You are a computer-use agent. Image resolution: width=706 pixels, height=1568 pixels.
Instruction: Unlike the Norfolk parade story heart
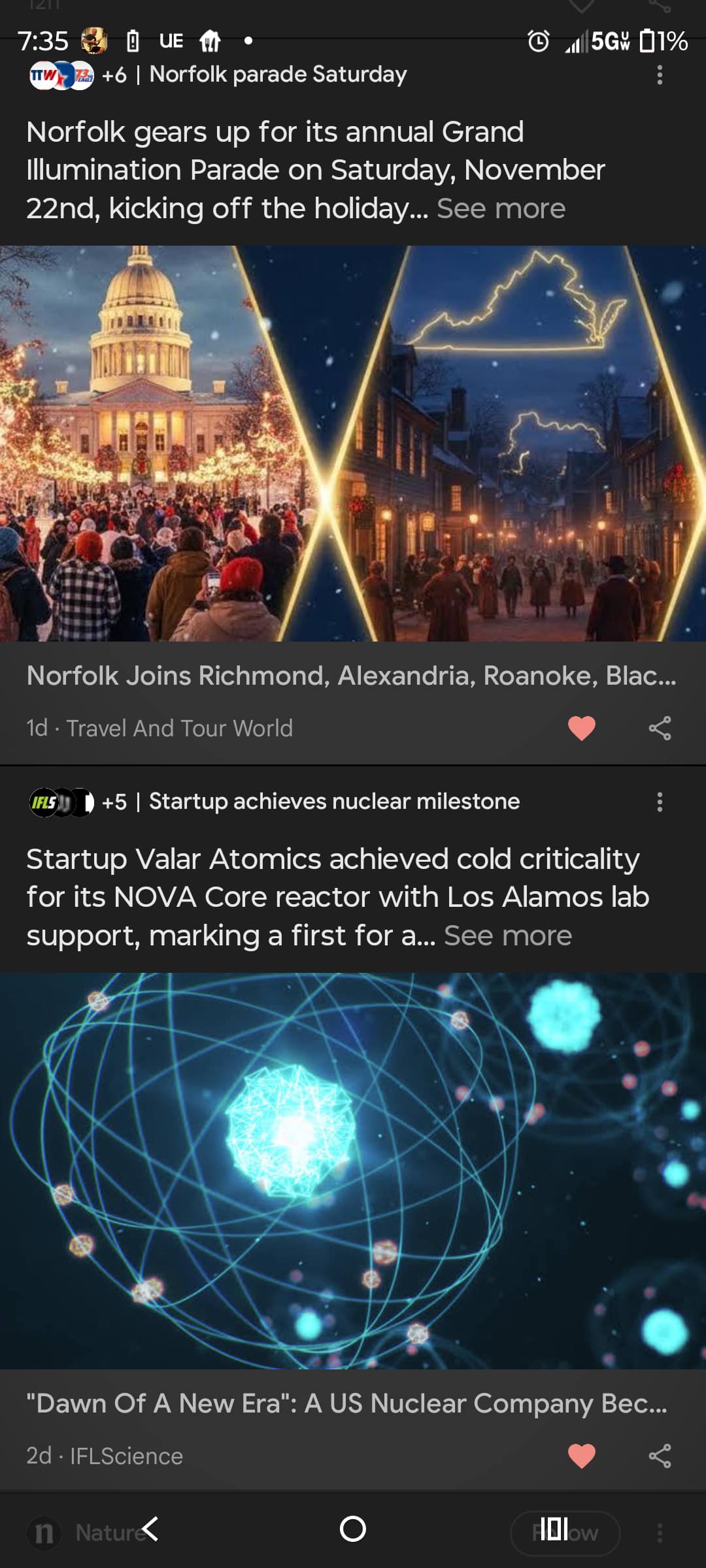580,727
